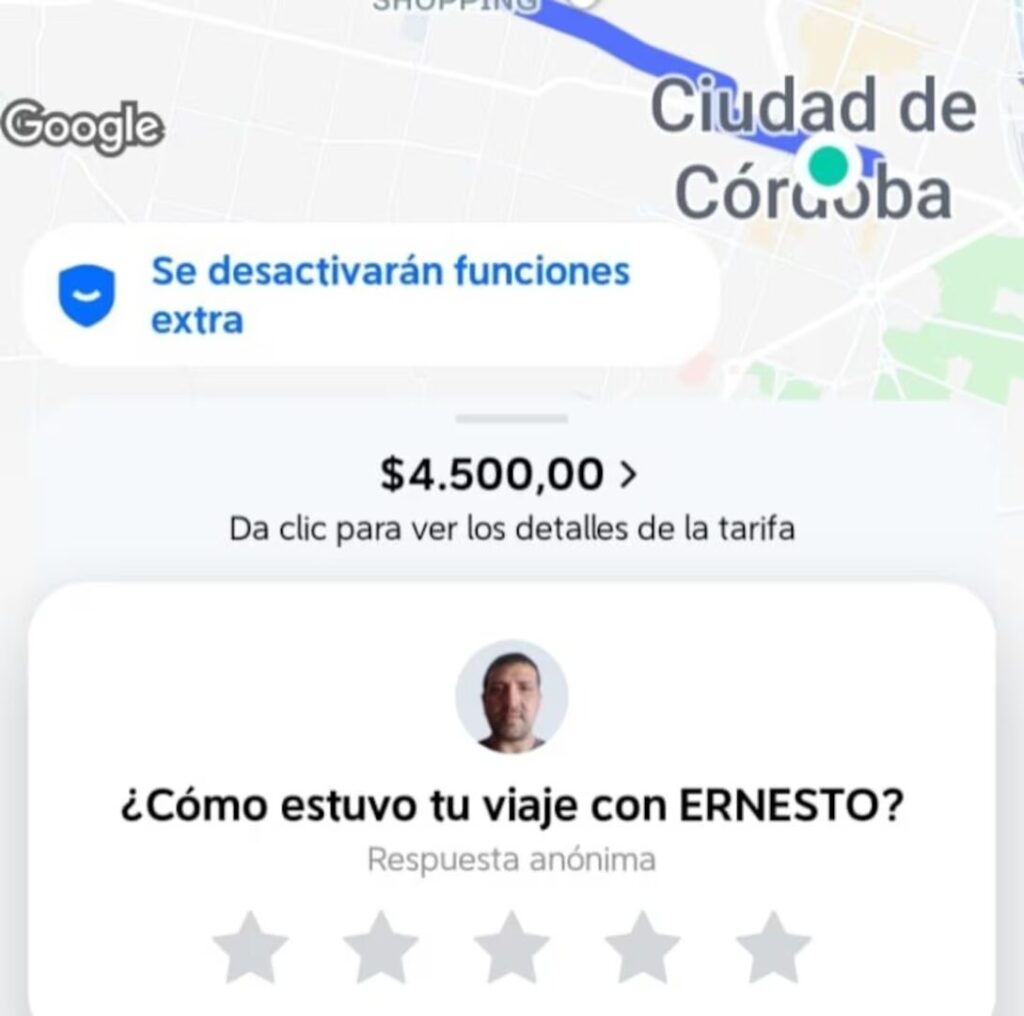Give ERNESTO two stars
1024x1016 pixels.
coord(381,947)
